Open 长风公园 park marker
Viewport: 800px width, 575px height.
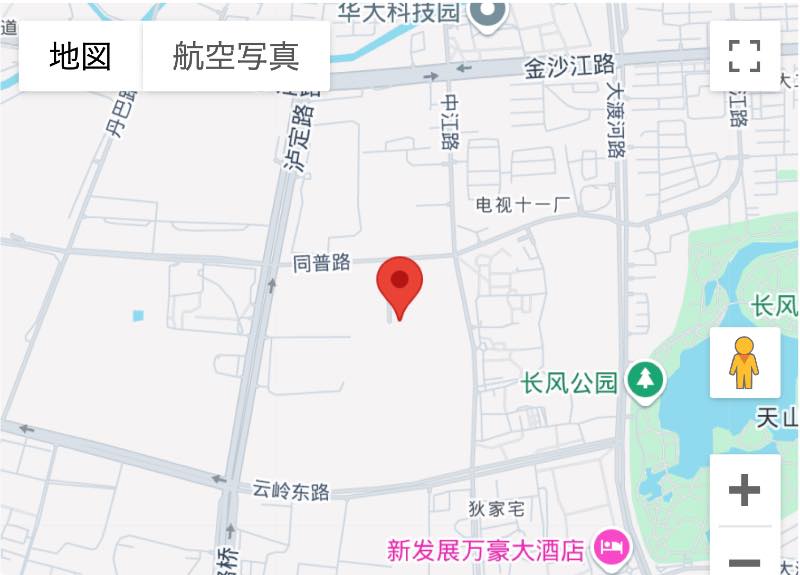(x=645, y=380)
